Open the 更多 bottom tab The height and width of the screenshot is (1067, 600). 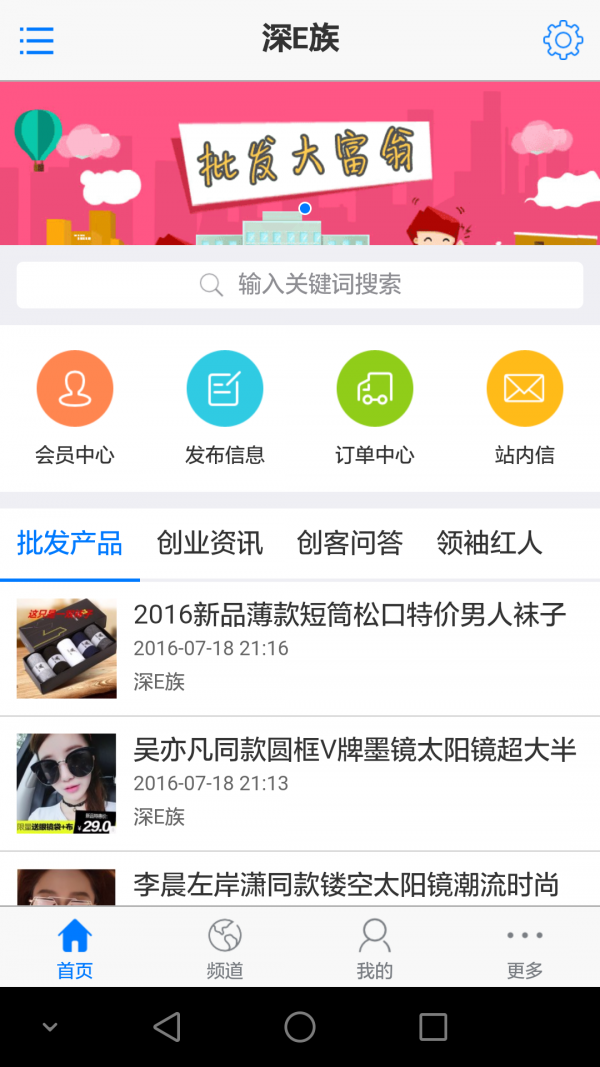(525, 948)
